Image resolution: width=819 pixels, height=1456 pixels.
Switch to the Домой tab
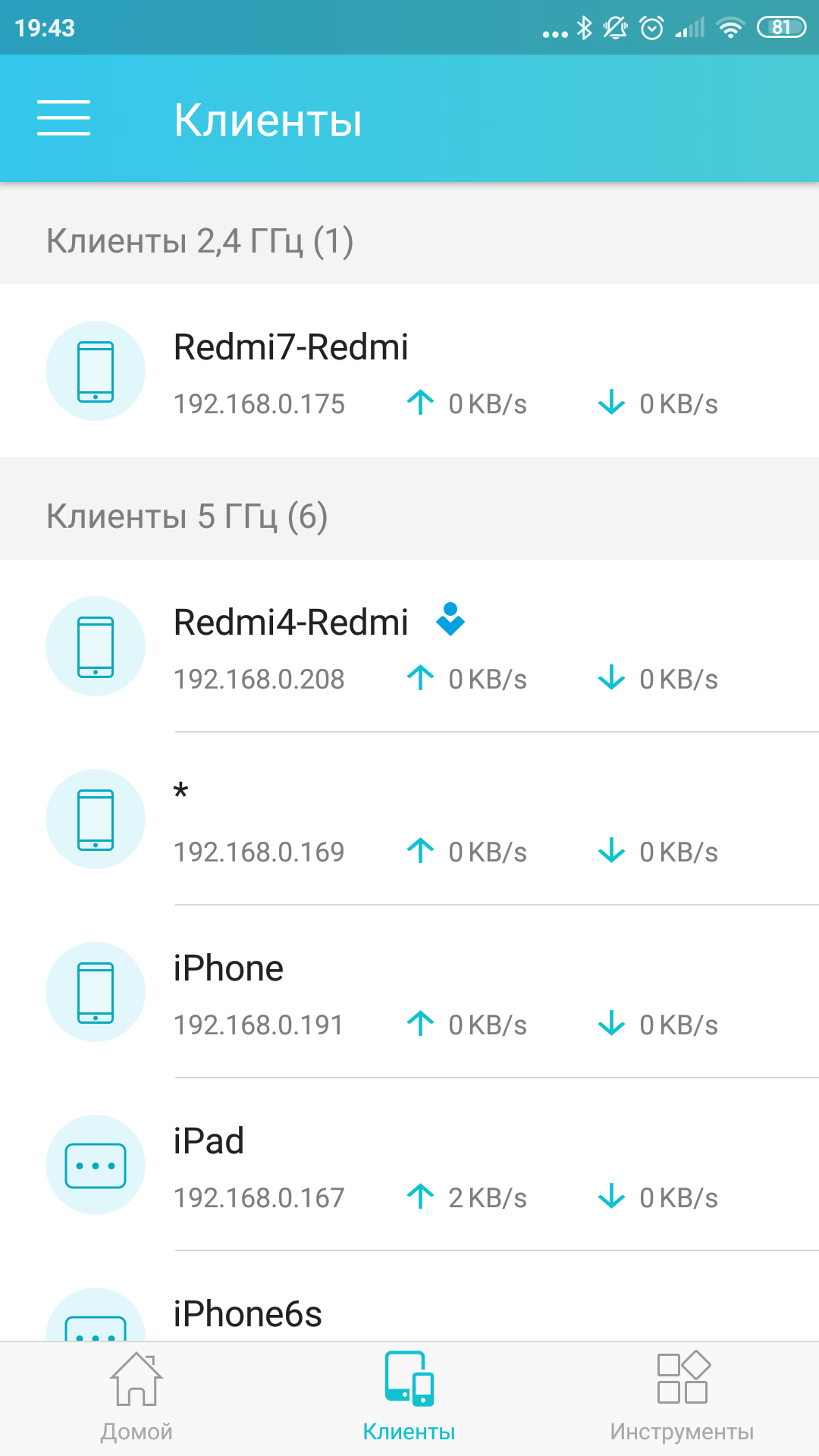pyautogui.click(x=136, y=1398)
